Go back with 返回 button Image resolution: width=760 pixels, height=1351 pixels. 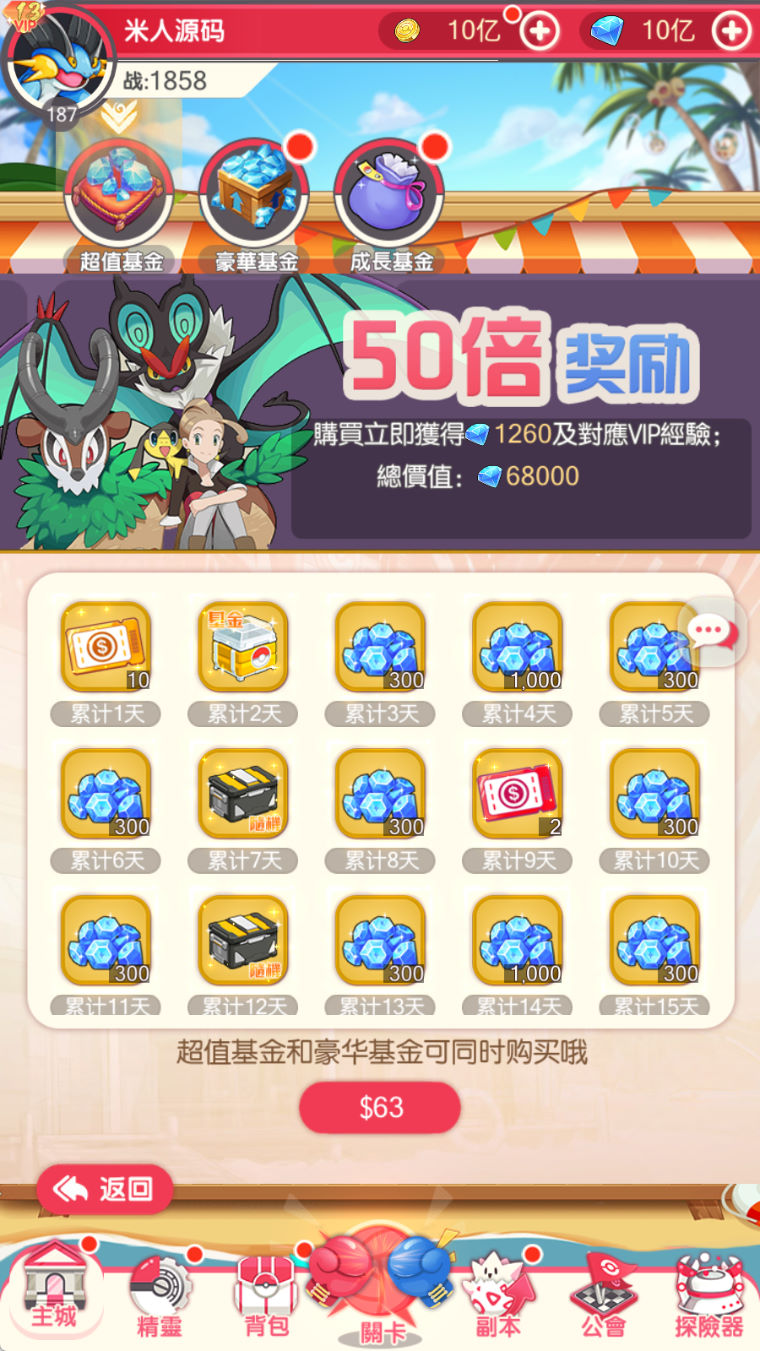click(x=105, y=1189)
